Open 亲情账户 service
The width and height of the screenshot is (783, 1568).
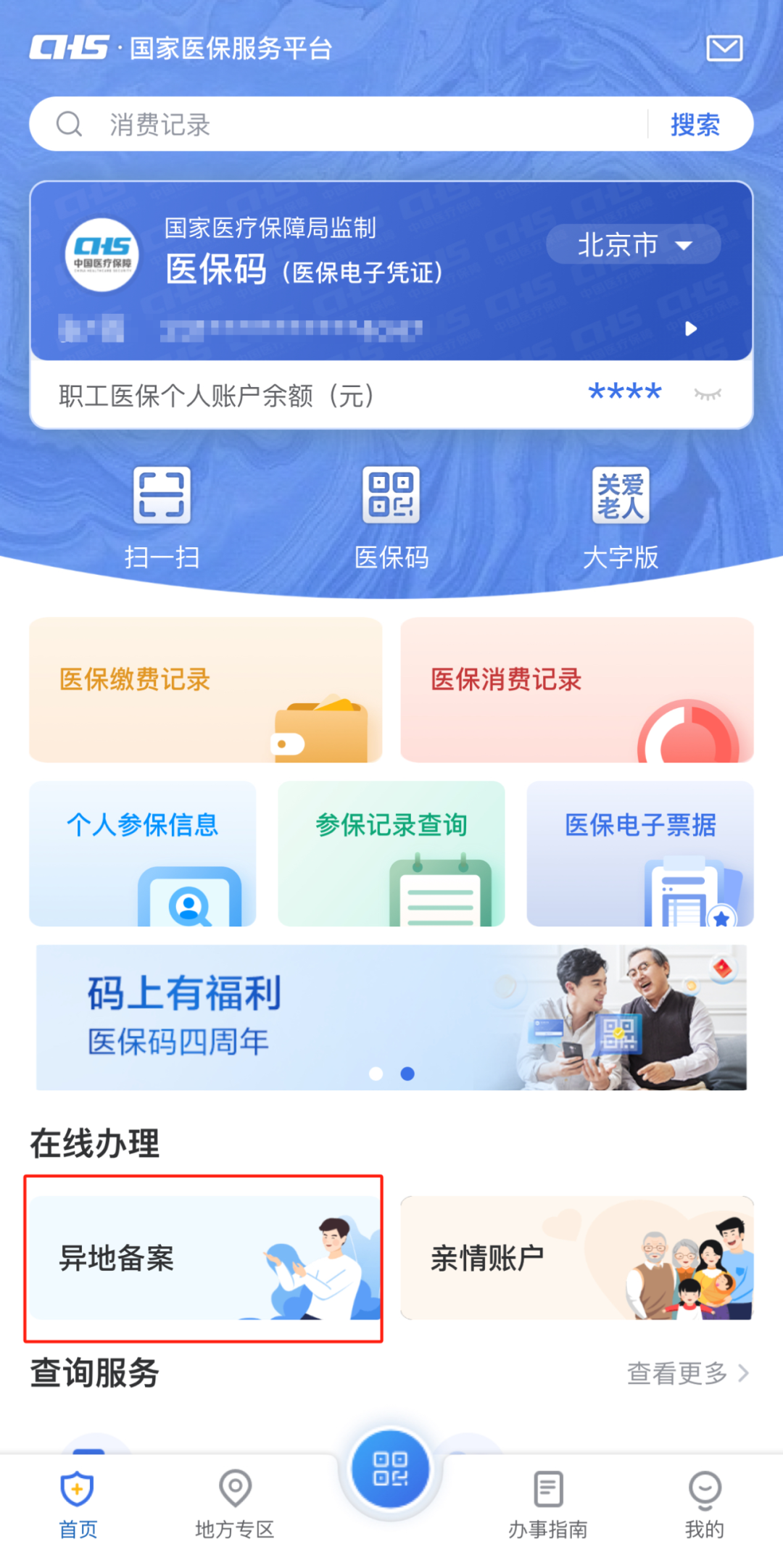pyautogui.click(x=576, y=1258)
